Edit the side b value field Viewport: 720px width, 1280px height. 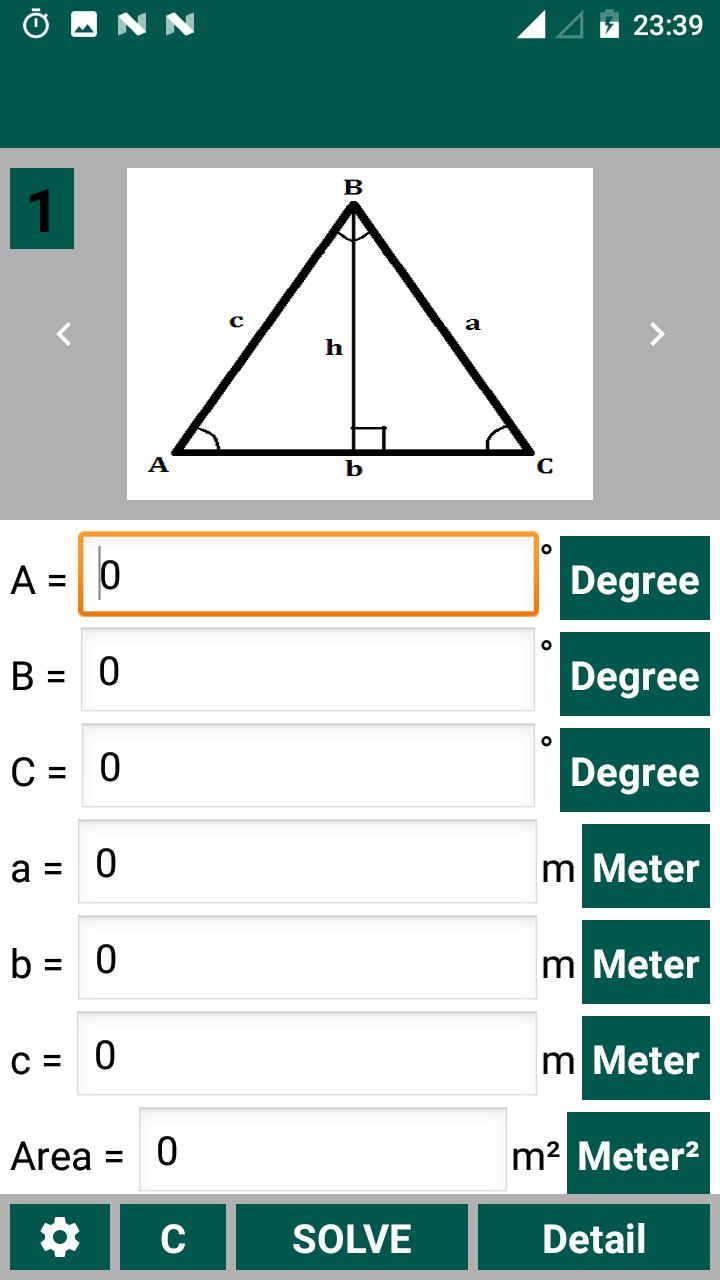[307, 959]
